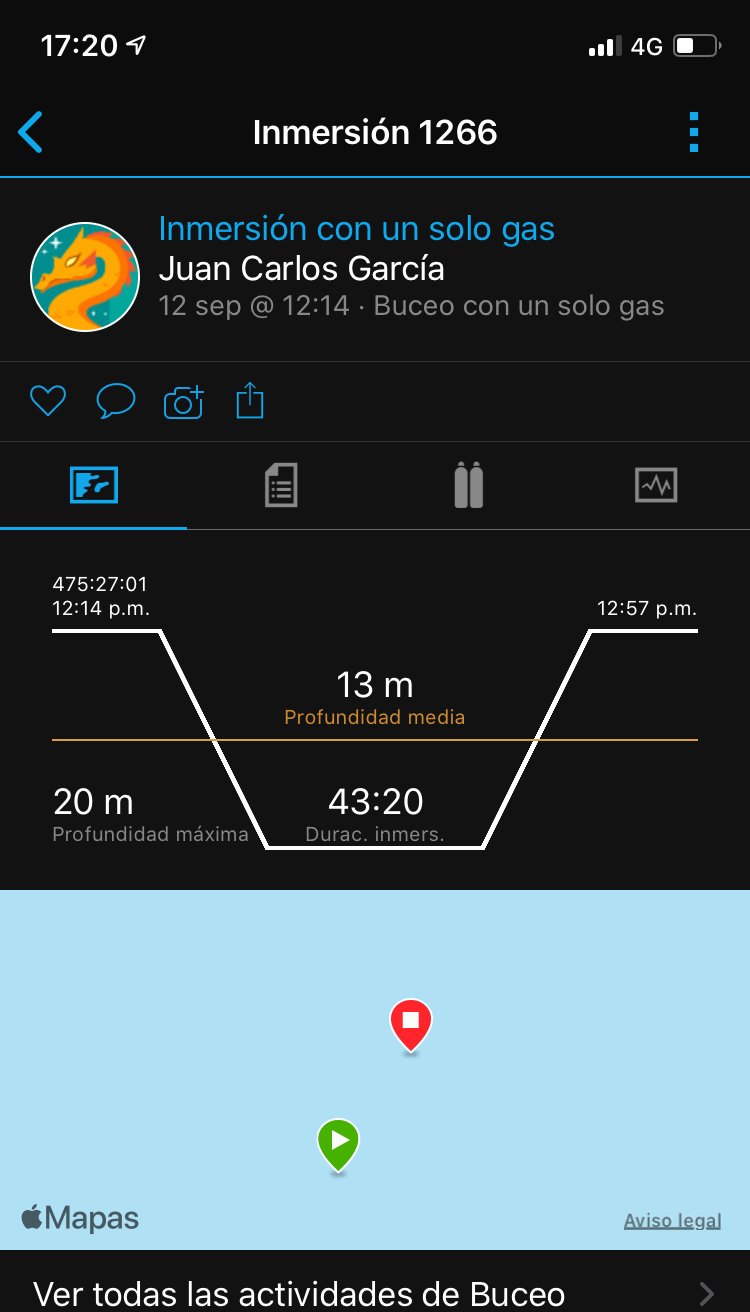The image size is (750, 1312).
Task: Like this dive with the heart icon
Action: click(x=47, y=402)
